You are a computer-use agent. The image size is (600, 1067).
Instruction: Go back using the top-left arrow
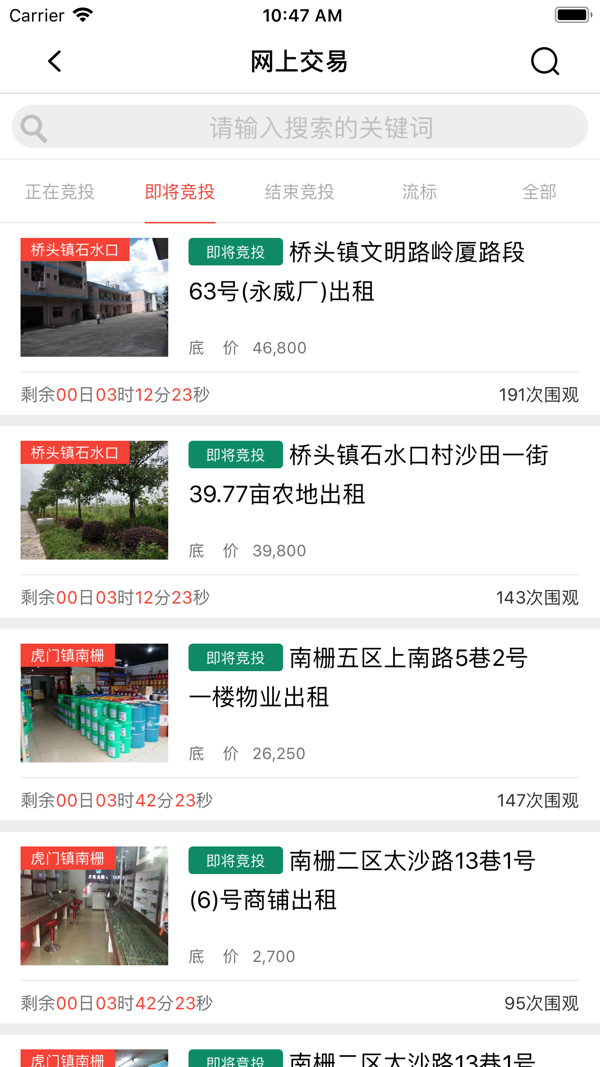[55, 61]
